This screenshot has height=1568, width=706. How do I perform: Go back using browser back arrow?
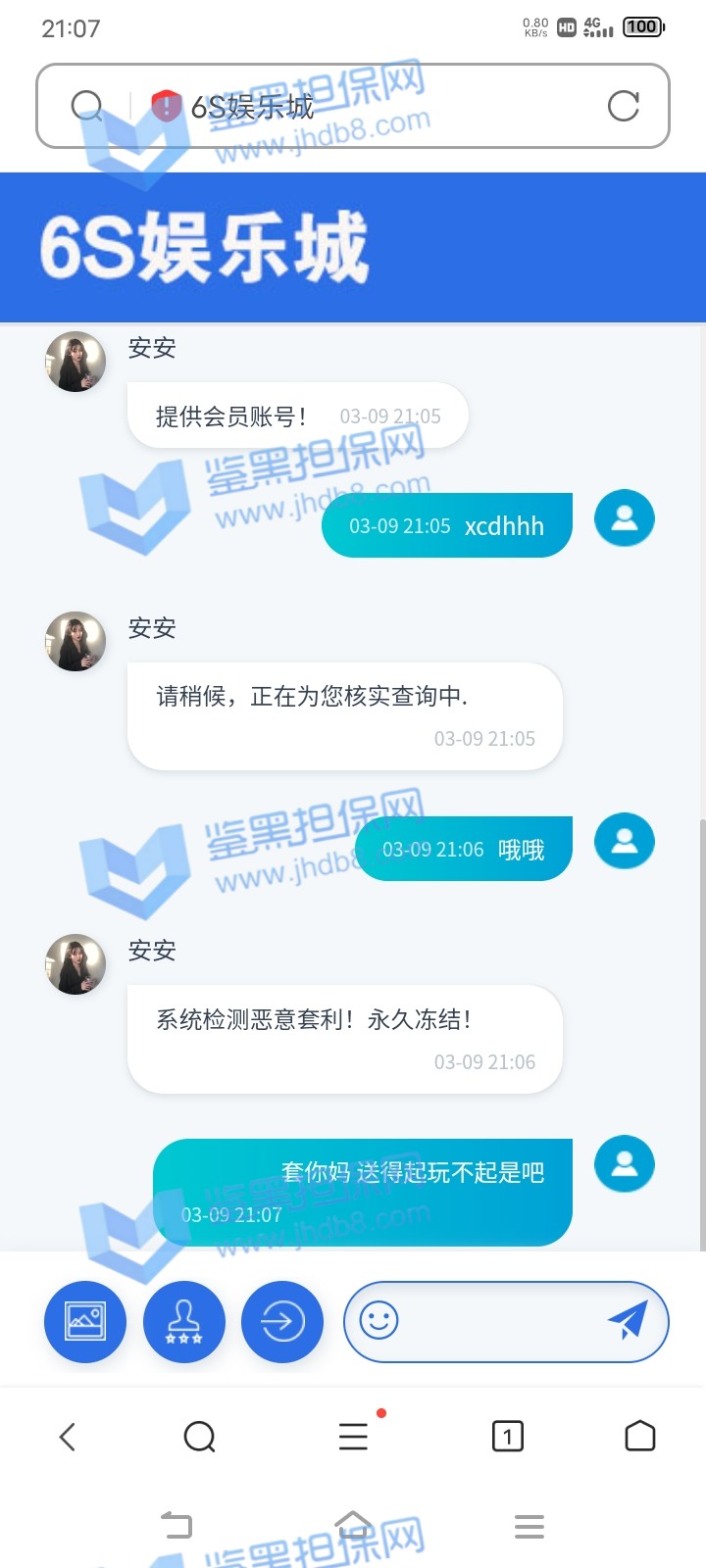(x=67, y=1437)
